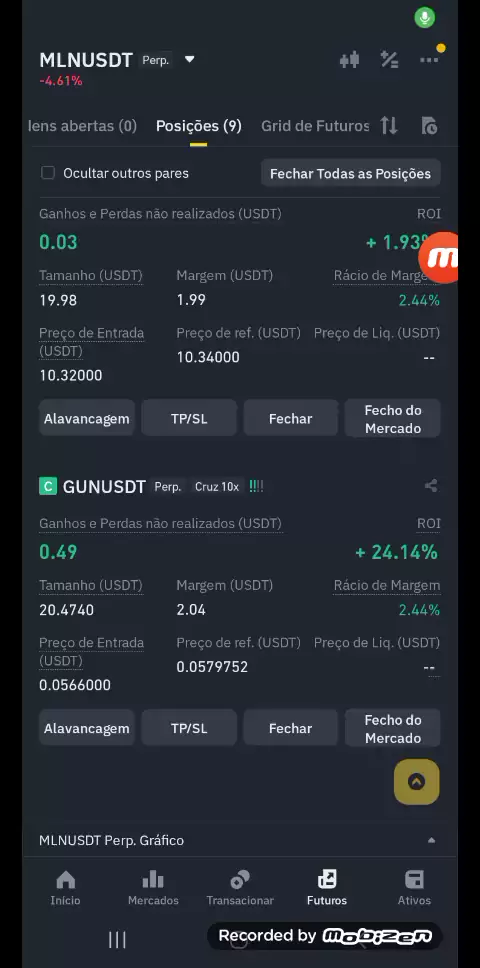Tap Fechar on the GUNUSDT position
This screenshot has height=968, width=480.
point(291,728)
